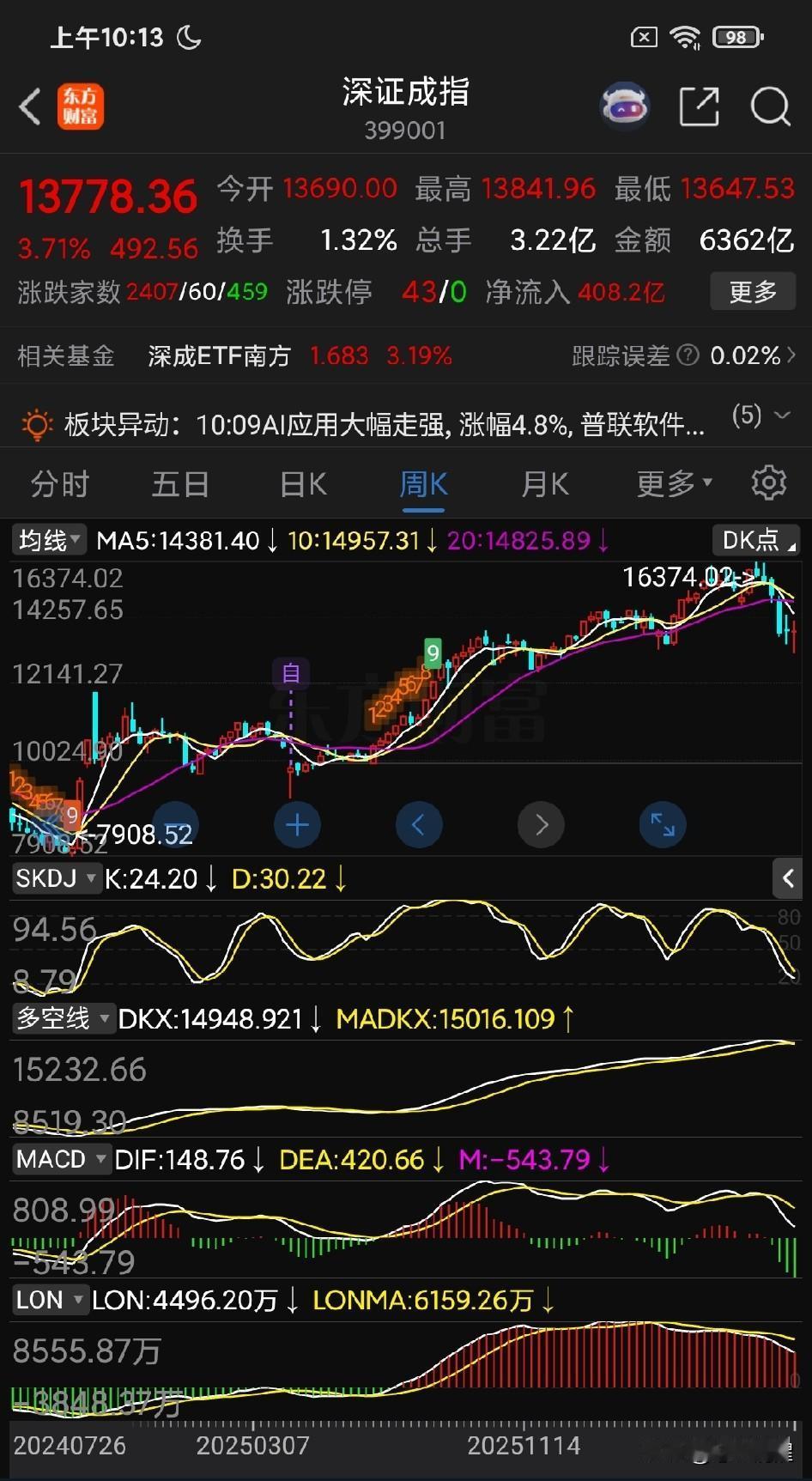Open the 更多 period dropdown
Viewport: 812px width, 1481px height.
674,484
